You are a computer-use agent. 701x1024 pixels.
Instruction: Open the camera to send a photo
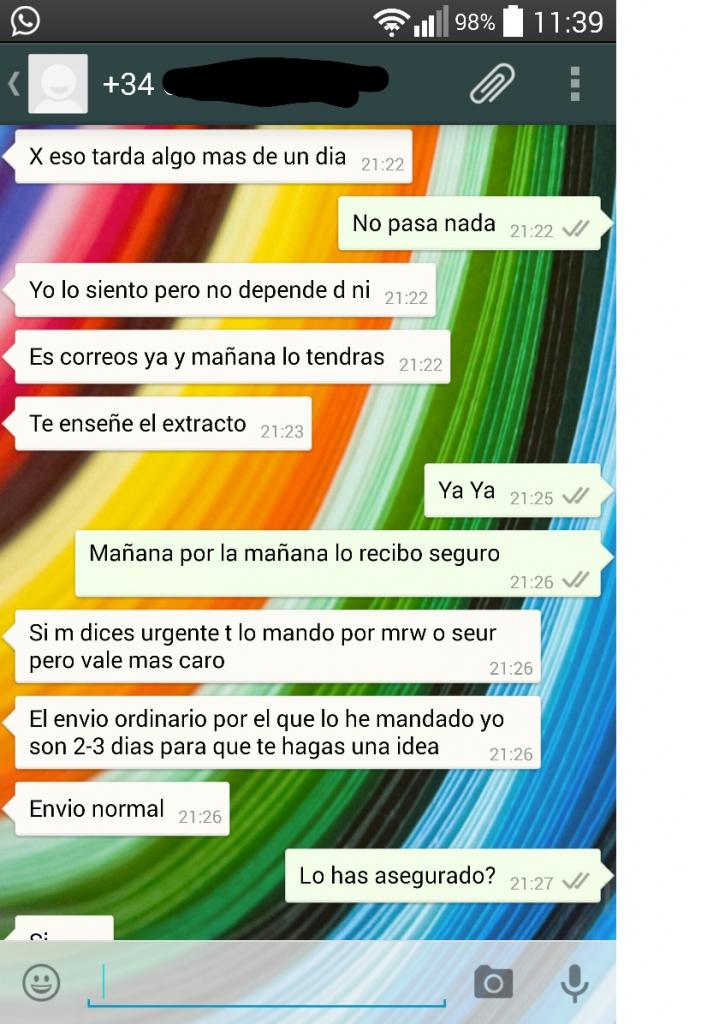[x=493, y=982]
